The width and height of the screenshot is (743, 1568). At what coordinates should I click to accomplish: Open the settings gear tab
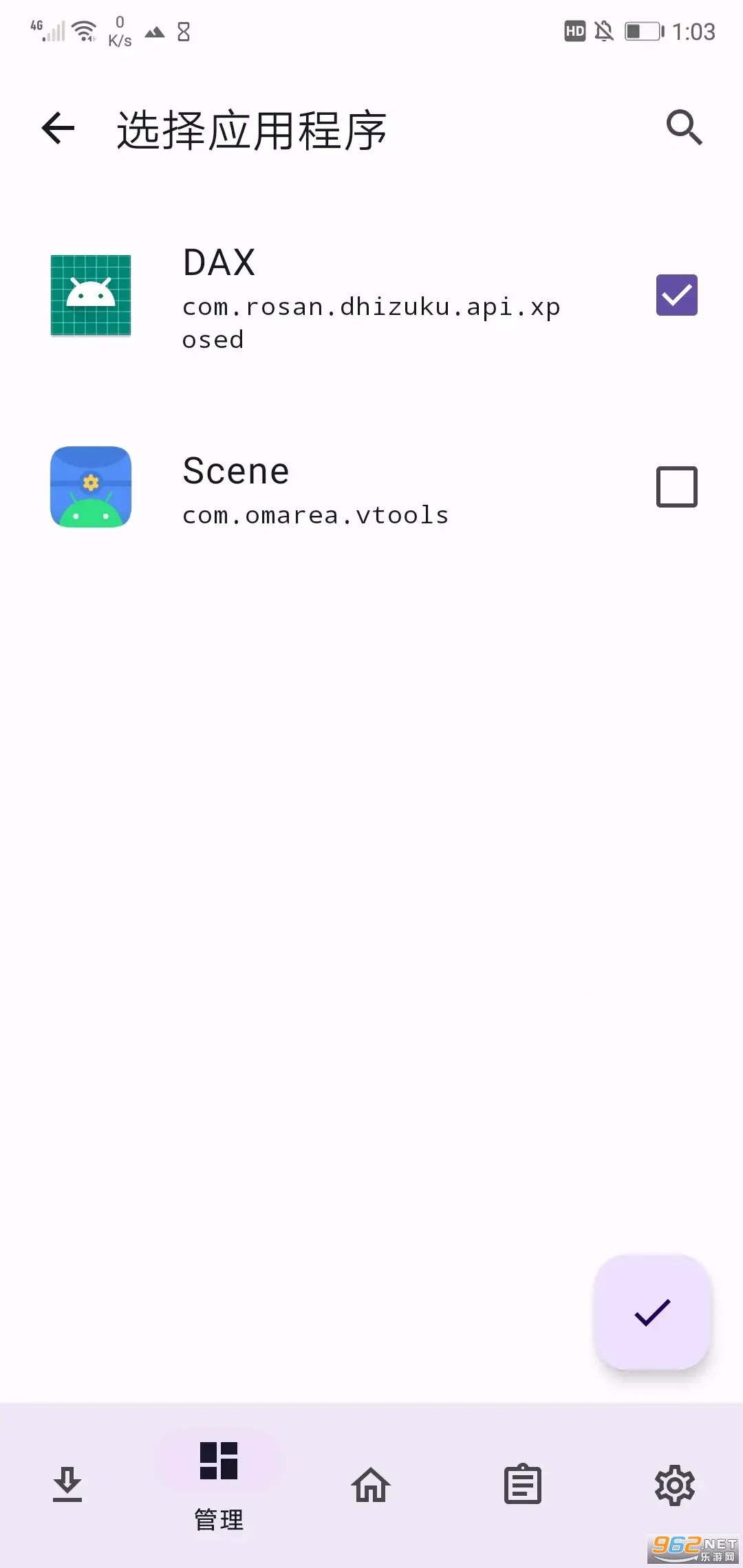674,1484
